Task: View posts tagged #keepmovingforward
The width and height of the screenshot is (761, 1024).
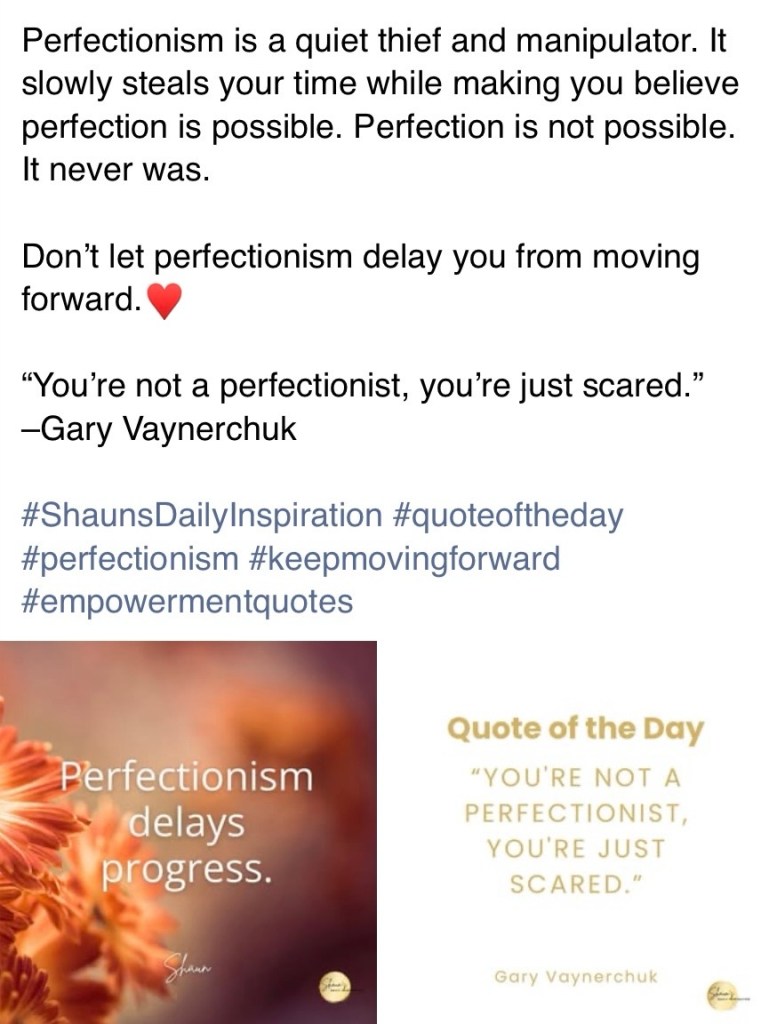Action: pos(404,558)
